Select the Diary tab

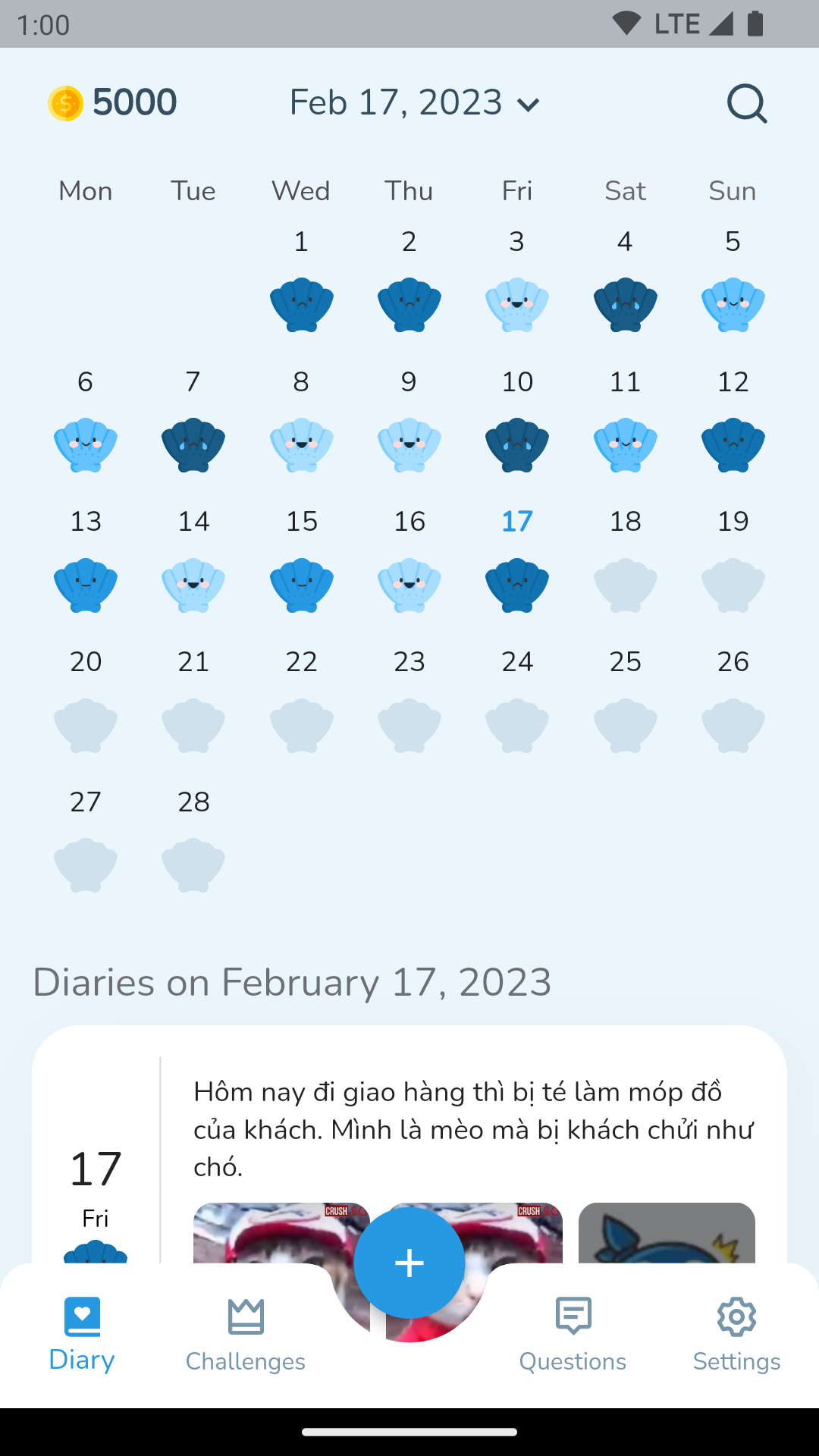[x=82, y=1335]
